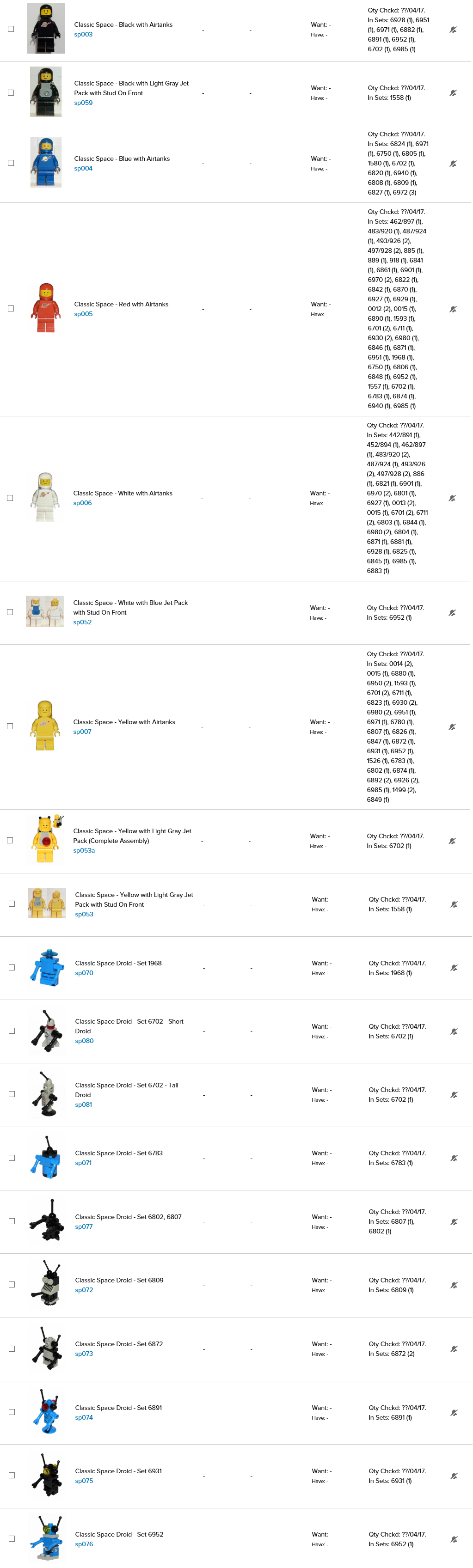Viewport: 473px width, 1568px height.
Task: View the Red with Airtanks minifigure image
Action: pos(46,308)
